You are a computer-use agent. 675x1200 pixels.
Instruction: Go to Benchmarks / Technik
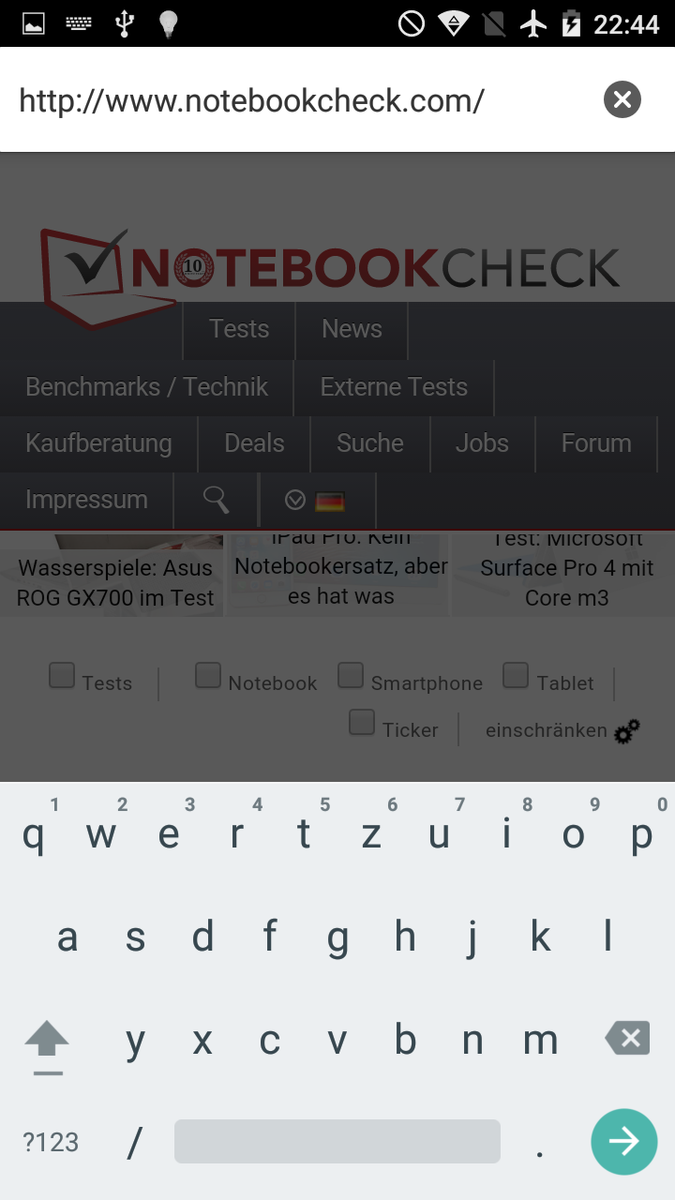pyautogui.click(x=147, y=387)
